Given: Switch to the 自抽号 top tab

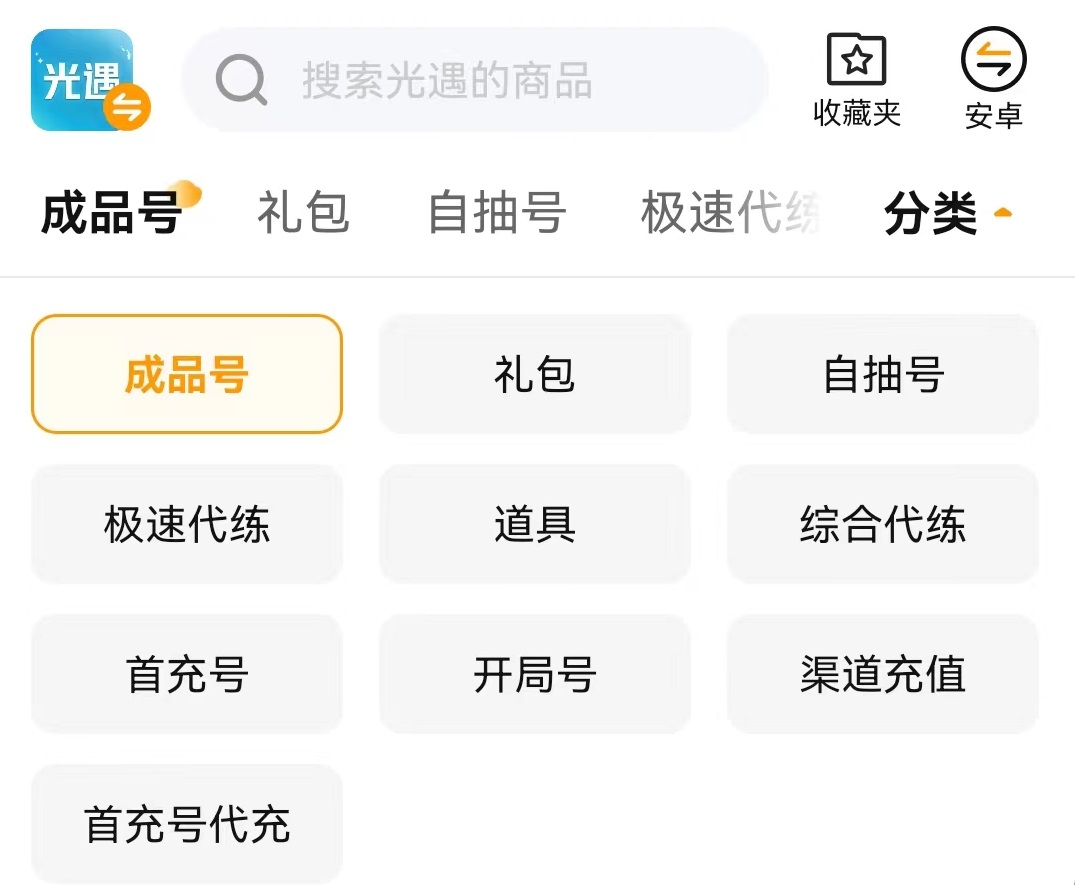Looking at the screenshot, I should tap(497, 213).
